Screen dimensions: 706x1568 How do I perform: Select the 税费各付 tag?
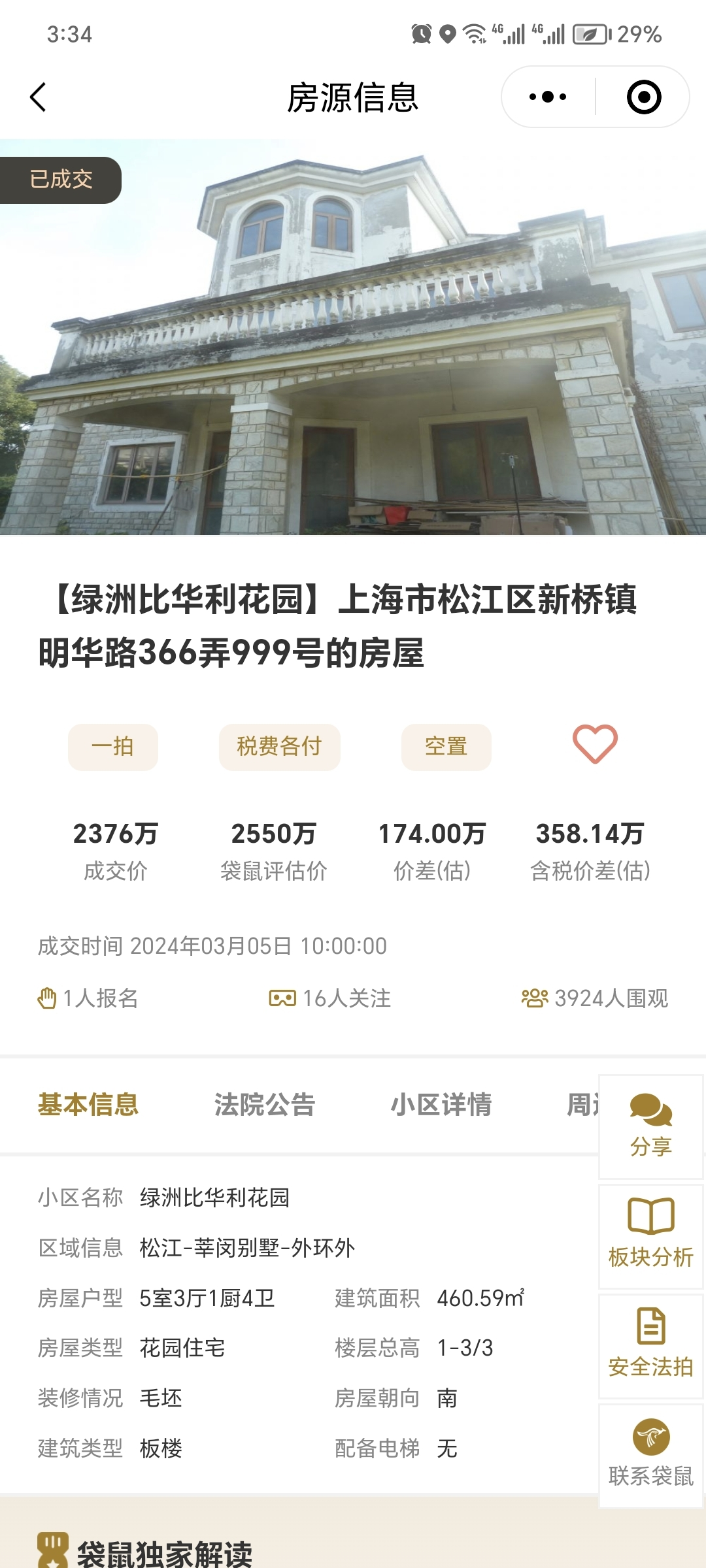coord(279,747)
